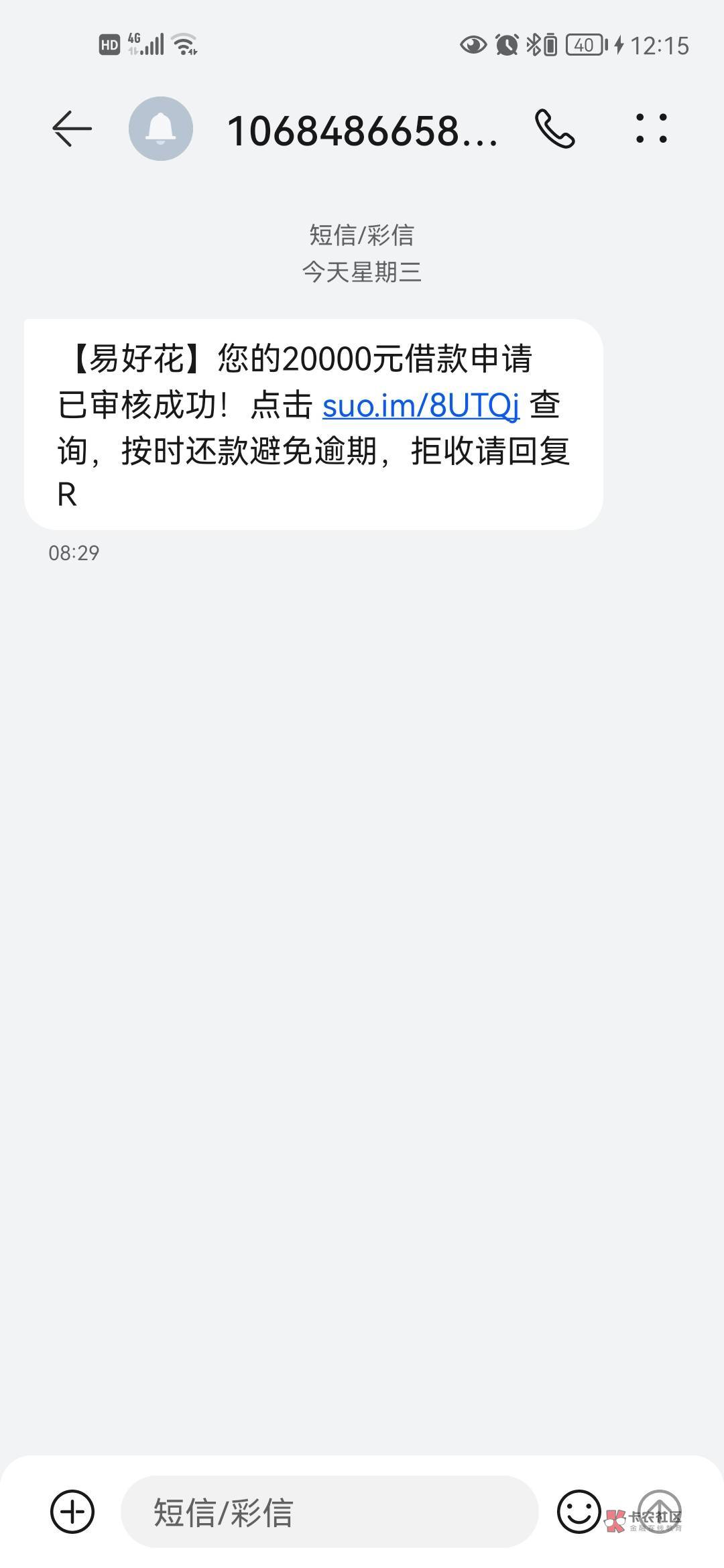This screenshot has height=1568, width=724.
Task: Open the suo.im/8UTQj link
Action: pos(421,405)
